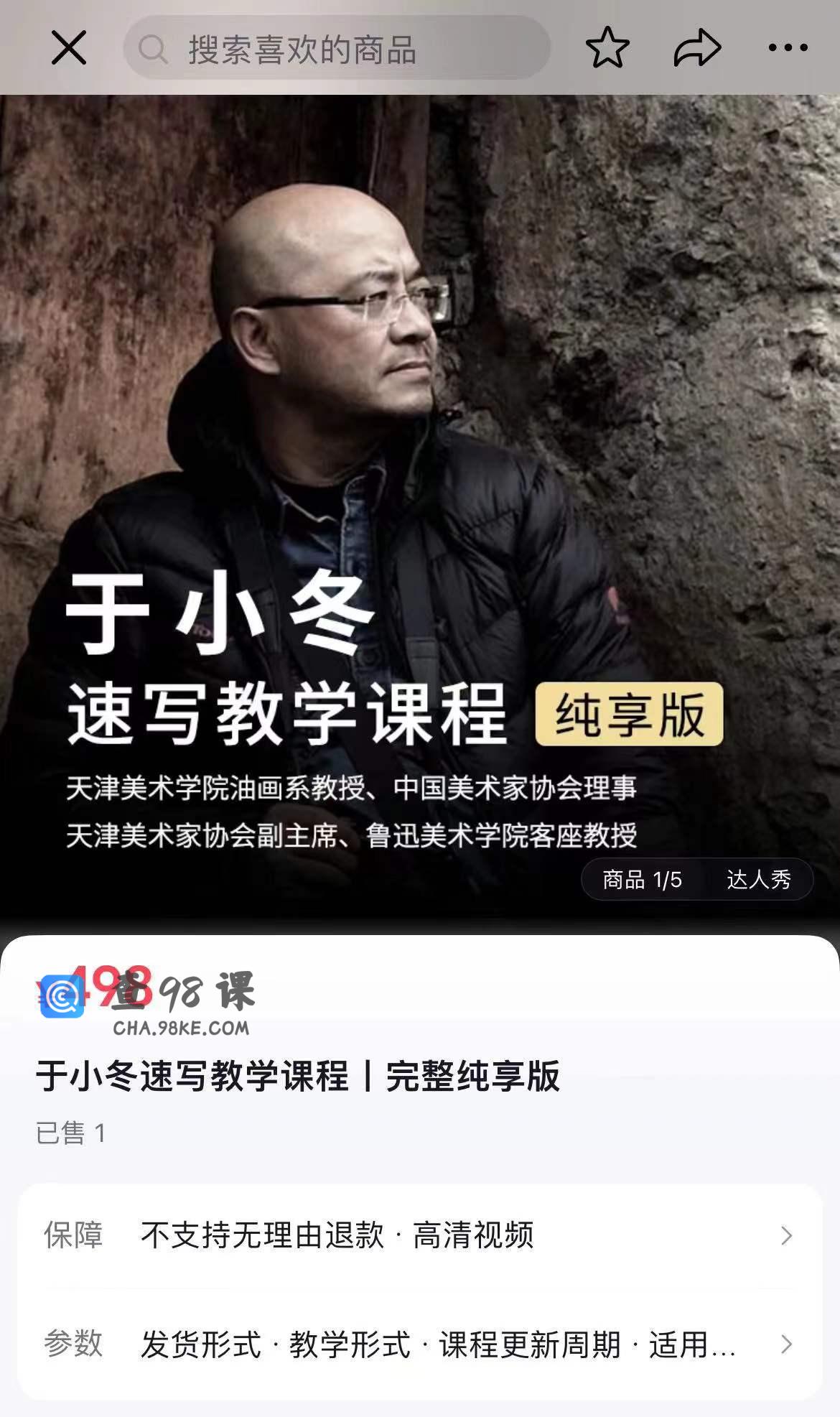The image size is (840, 1417).
Task: Open the 保障 guarantee details row
Action: point(419,1235)
